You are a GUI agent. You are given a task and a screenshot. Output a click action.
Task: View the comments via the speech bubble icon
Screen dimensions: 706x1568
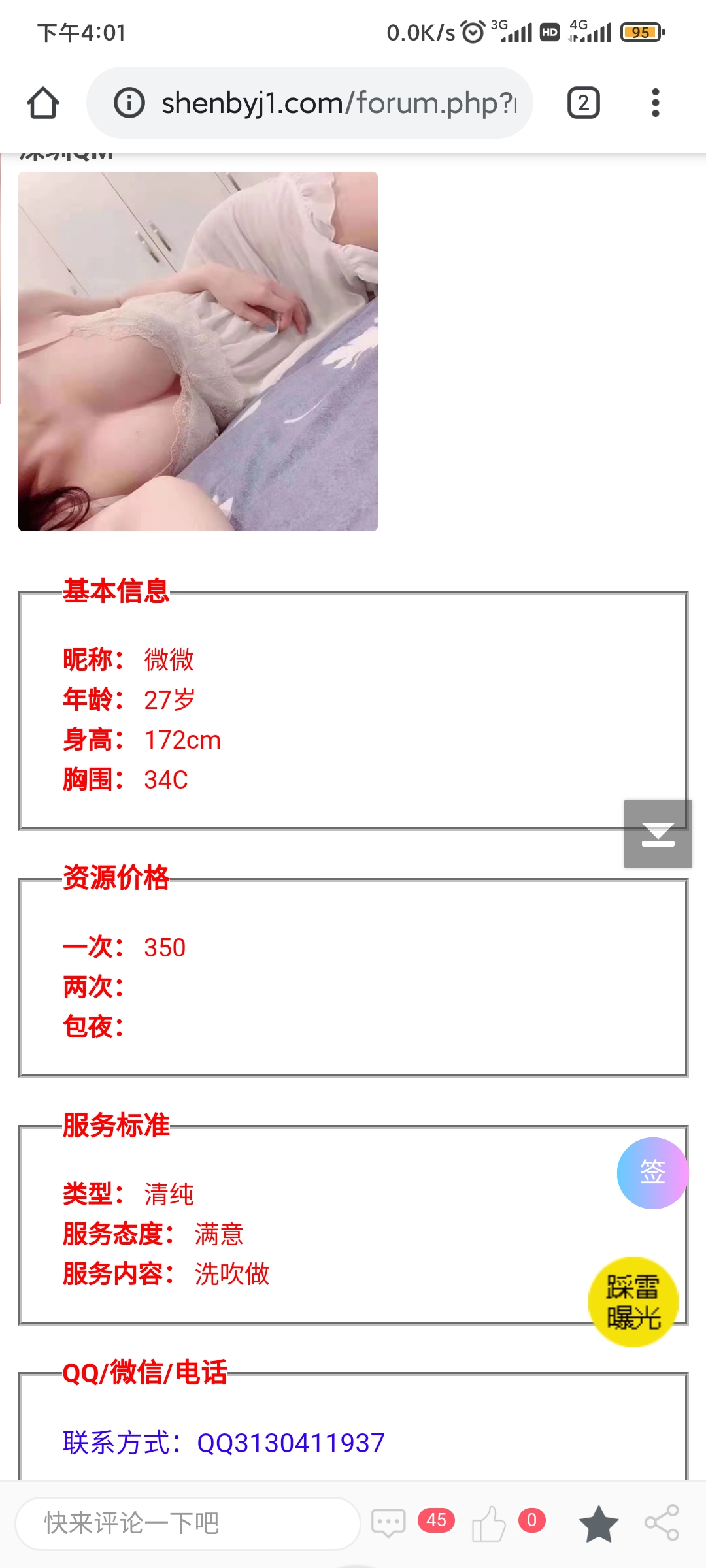388,1523
